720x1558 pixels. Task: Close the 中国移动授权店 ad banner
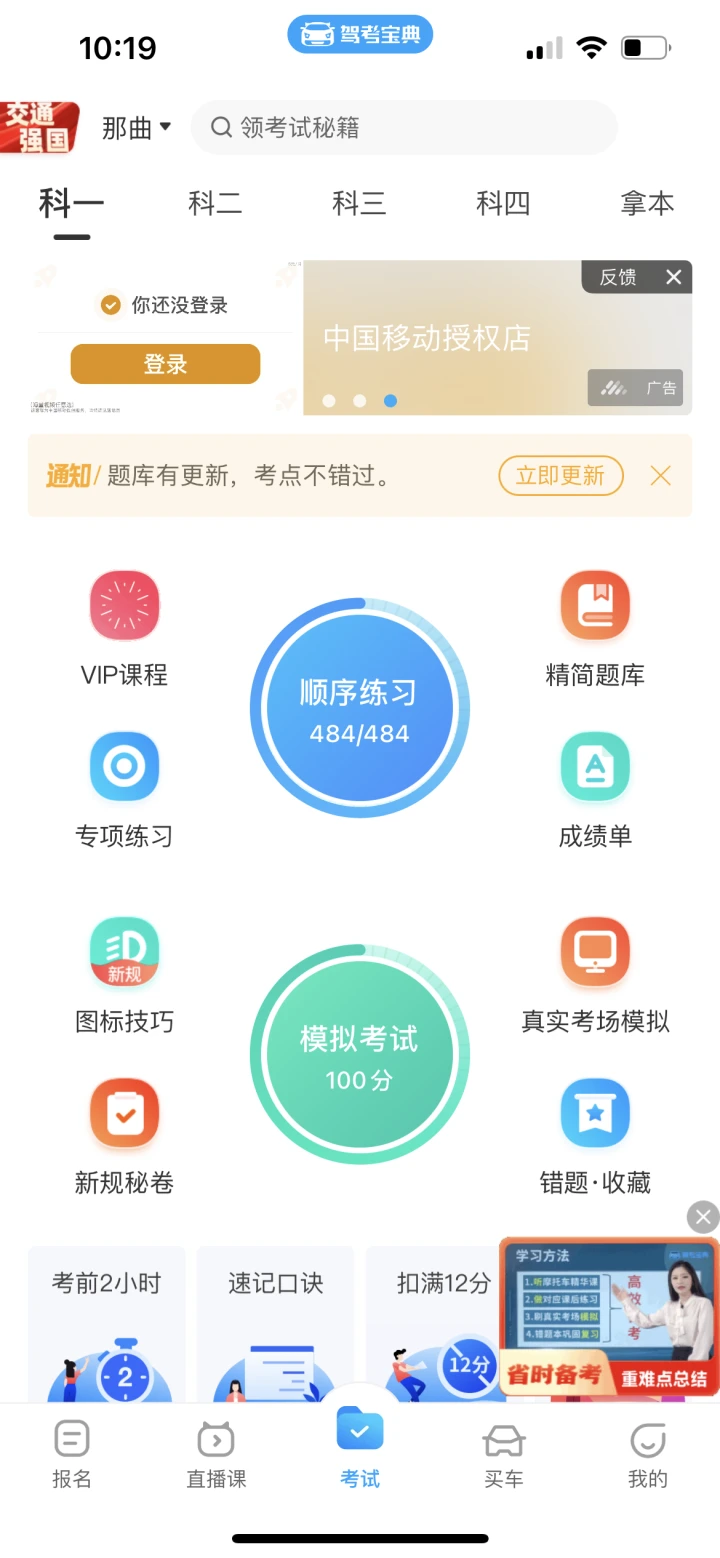(x=674, y=277)
